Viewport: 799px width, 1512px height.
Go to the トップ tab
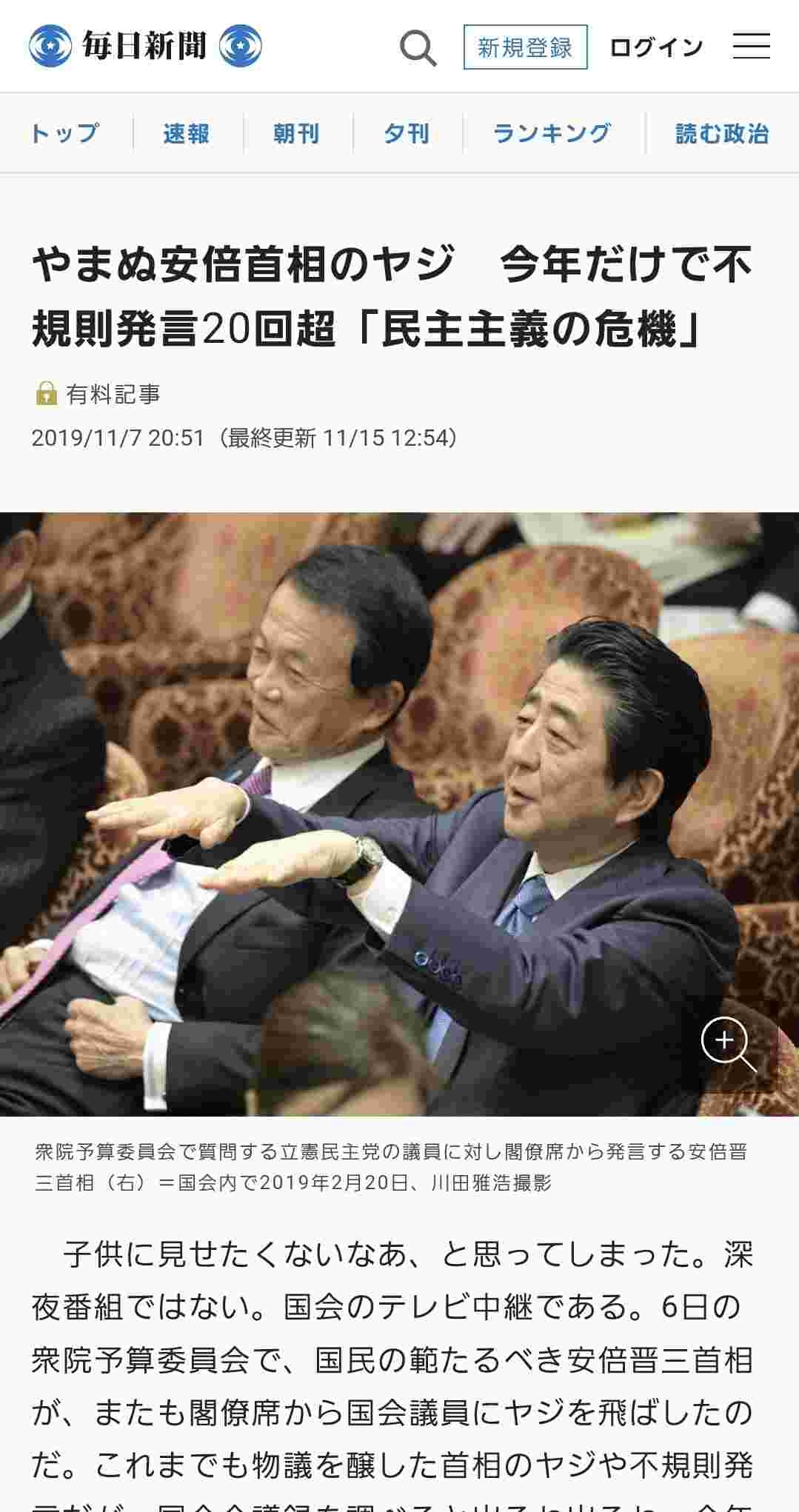[64, 133]
